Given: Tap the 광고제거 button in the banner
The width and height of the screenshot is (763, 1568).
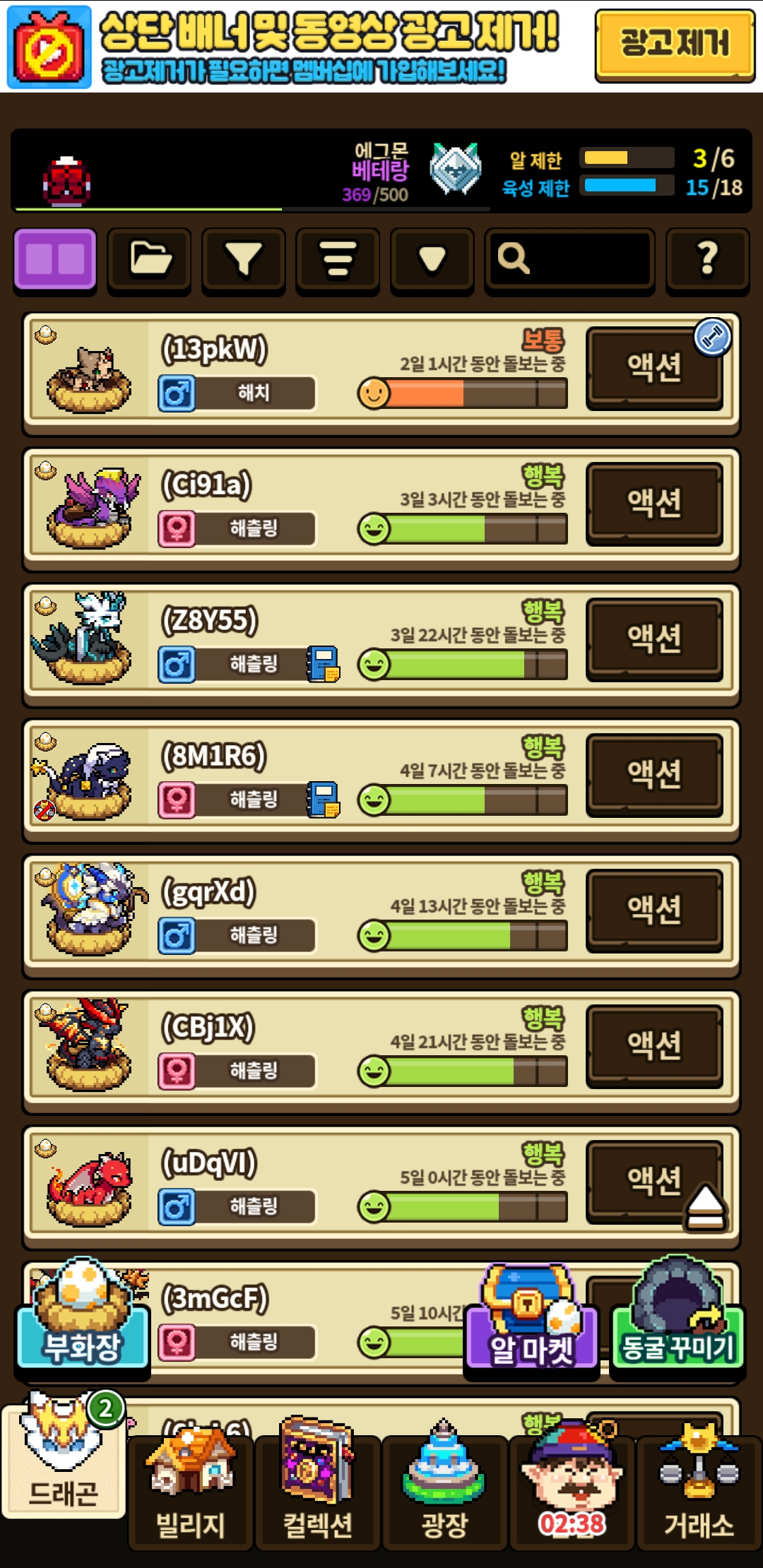Looking at the screenshot, I should [x=675, y=45].
